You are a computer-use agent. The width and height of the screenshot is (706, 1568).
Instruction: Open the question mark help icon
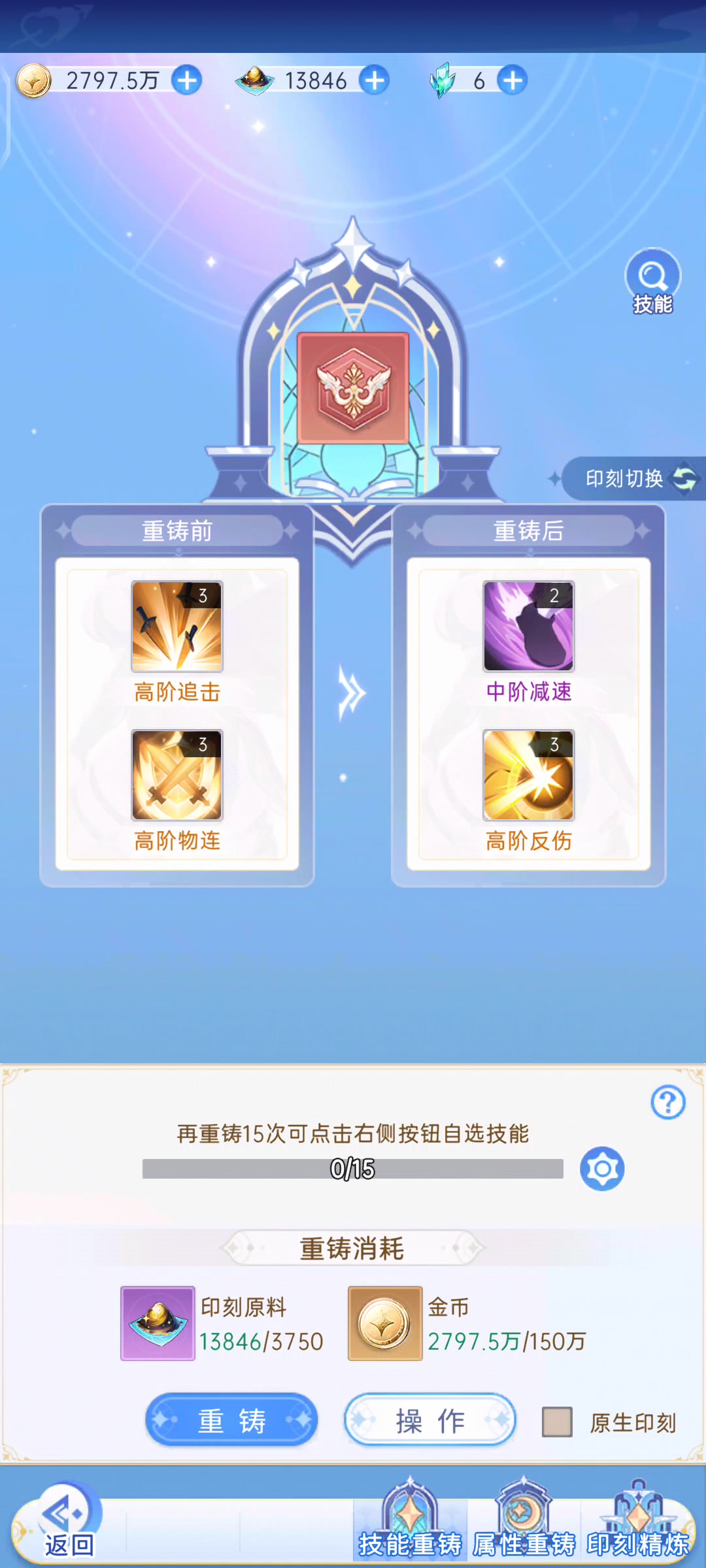click(x=667, y=1103)
